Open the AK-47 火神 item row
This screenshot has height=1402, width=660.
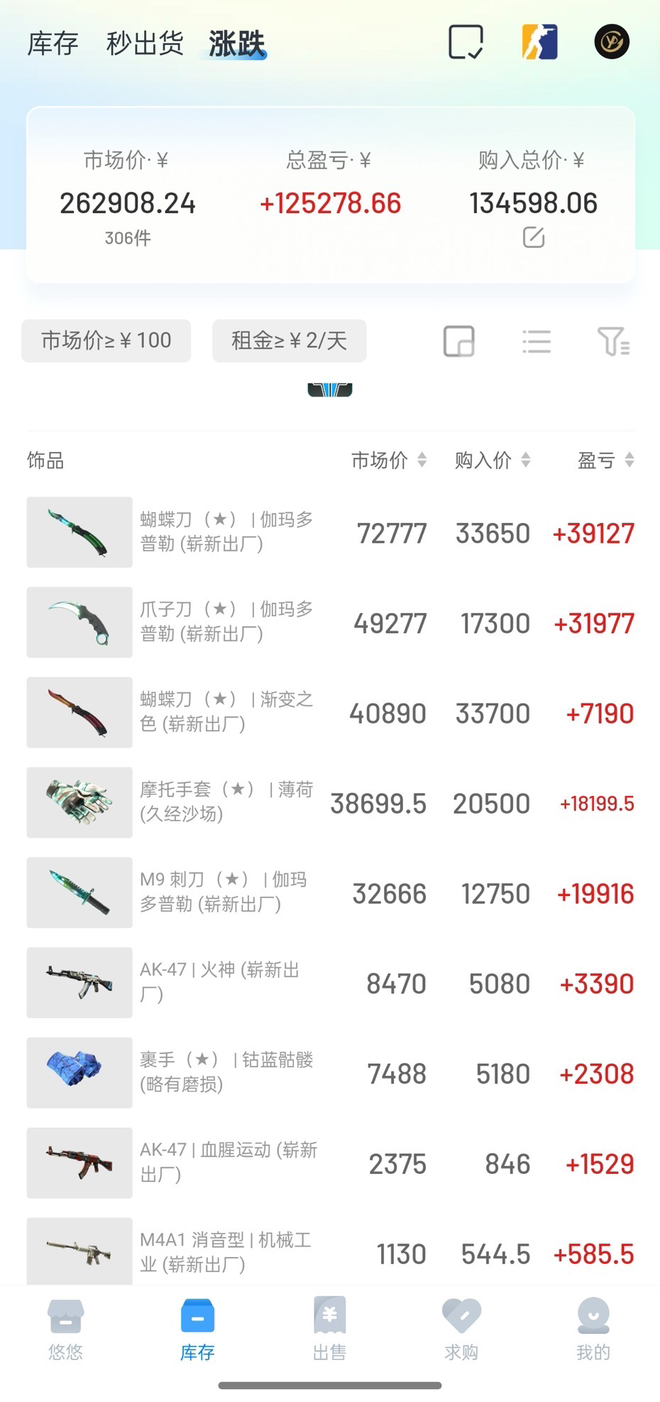pos(330,983)
